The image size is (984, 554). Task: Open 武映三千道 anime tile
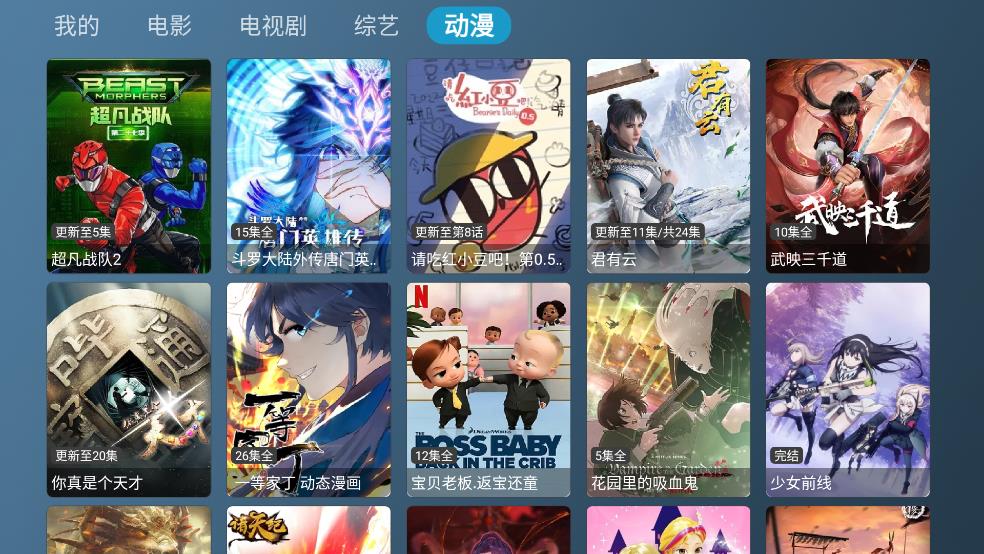(848, 166)
